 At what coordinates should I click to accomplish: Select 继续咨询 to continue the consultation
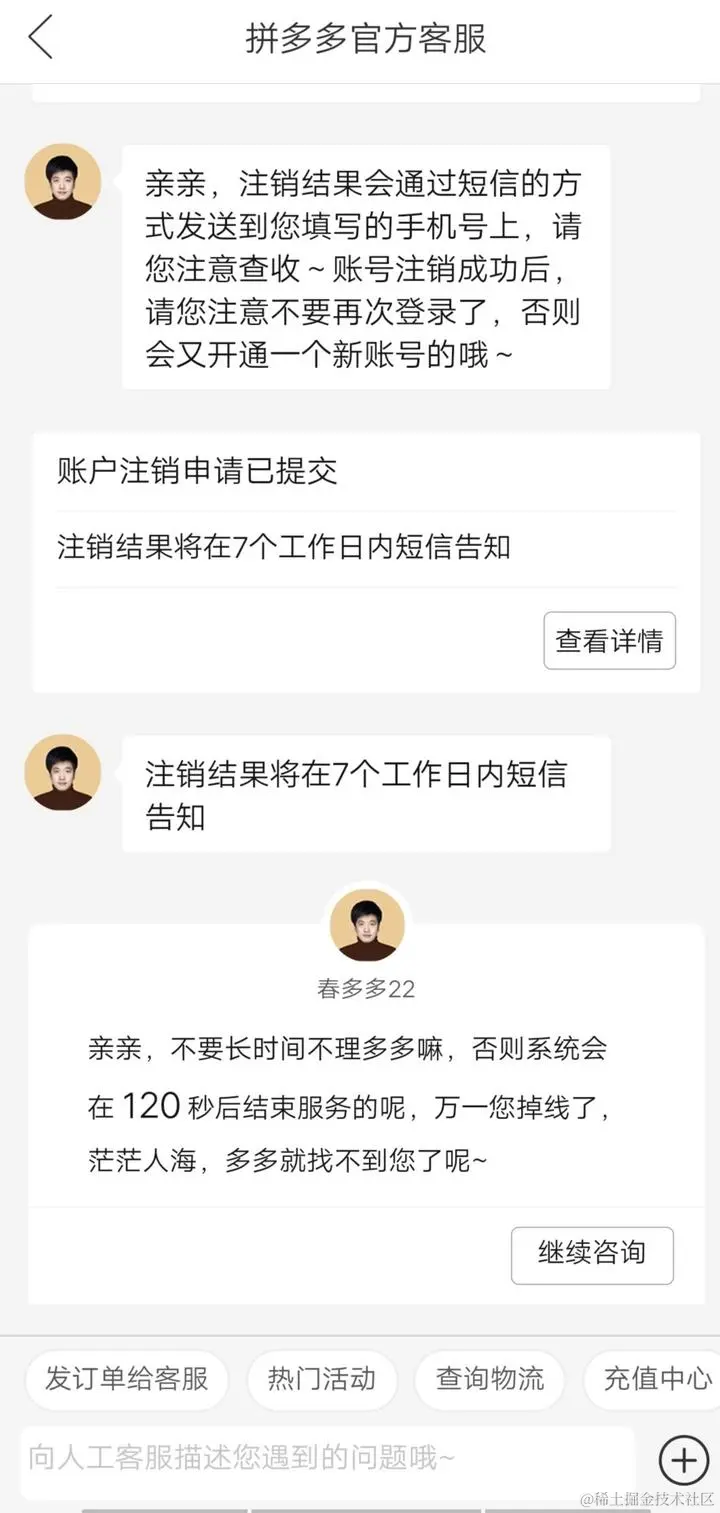592,1254
